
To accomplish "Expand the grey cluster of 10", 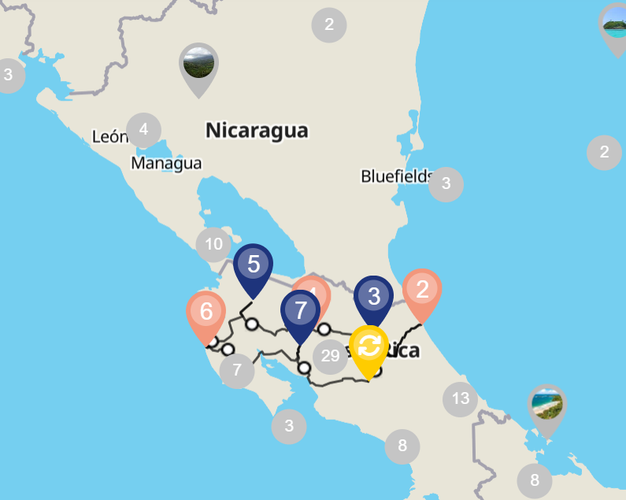I will click(x=212, y=245).
